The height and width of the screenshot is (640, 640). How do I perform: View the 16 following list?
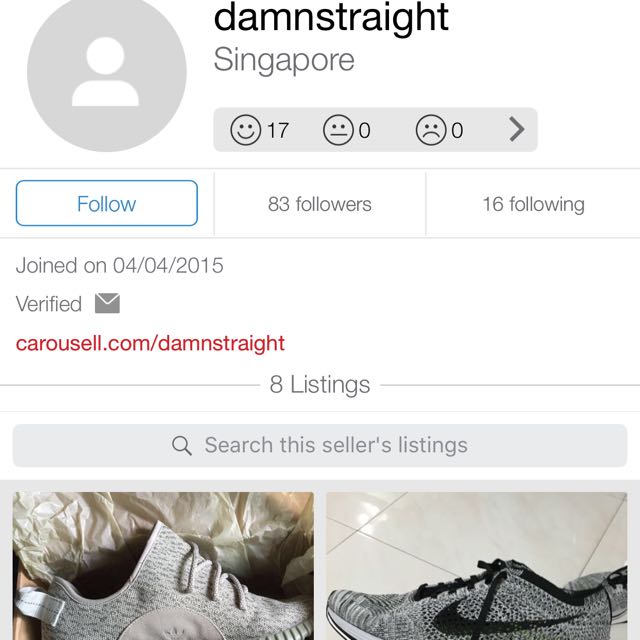click(x=533, y=204)
